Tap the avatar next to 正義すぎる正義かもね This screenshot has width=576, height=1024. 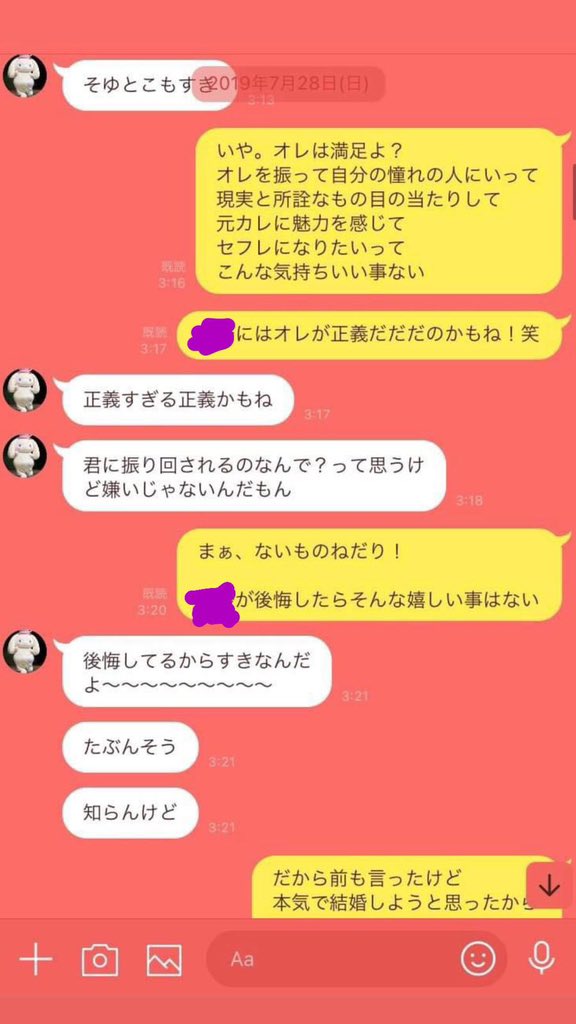coord(25,391)
